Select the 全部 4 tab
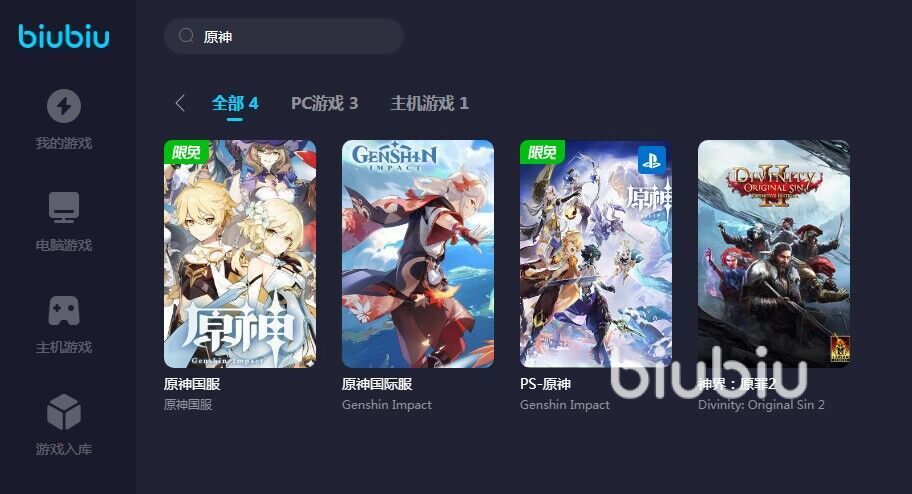 click(x=235, y=103)
